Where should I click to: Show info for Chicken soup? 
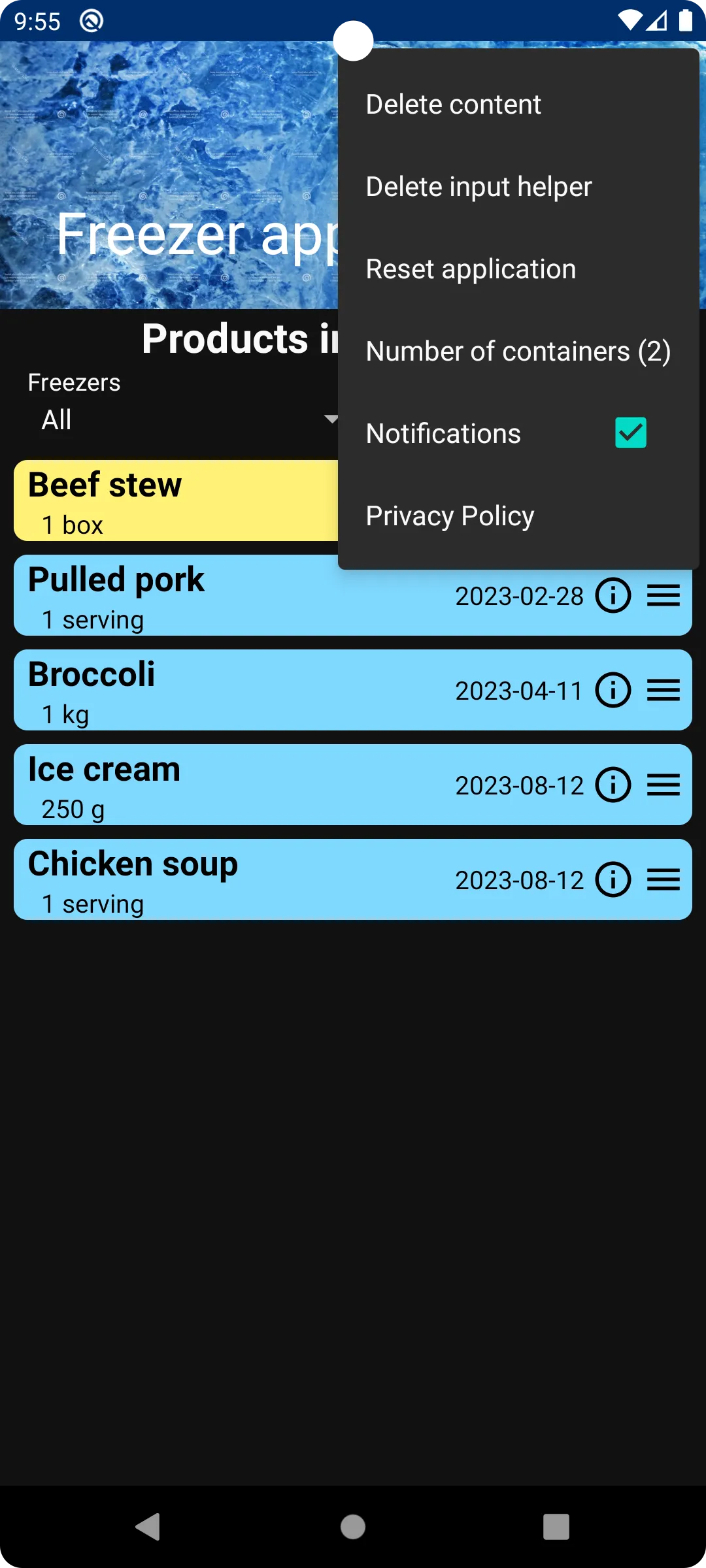click(x=613, y=880)
